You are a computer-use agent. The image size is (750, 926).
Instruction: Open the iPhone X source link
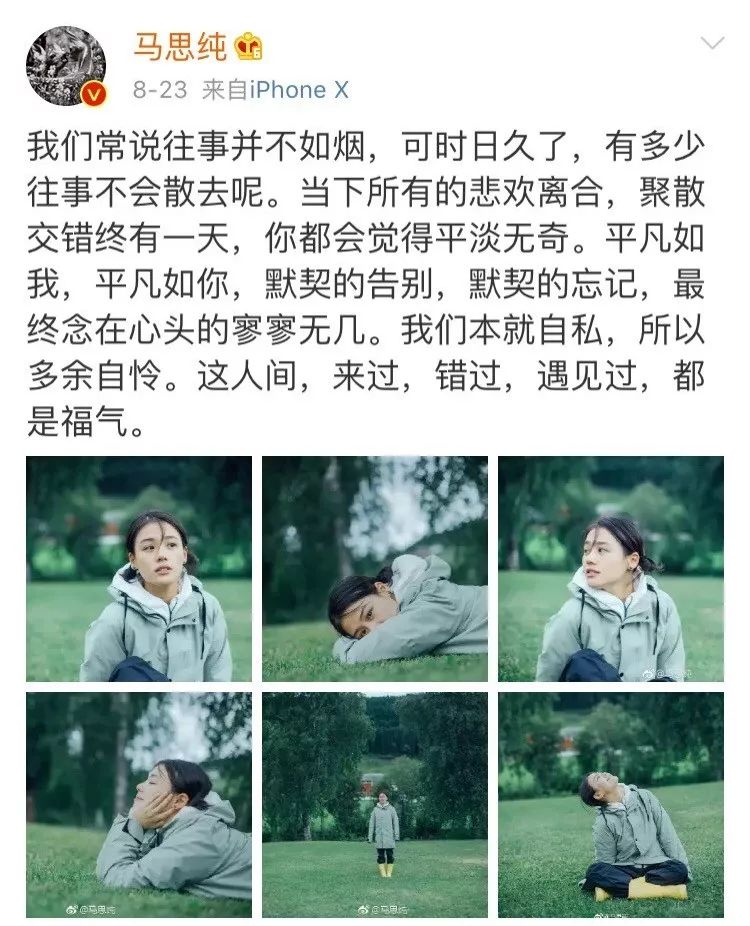[x=299, y=90]
